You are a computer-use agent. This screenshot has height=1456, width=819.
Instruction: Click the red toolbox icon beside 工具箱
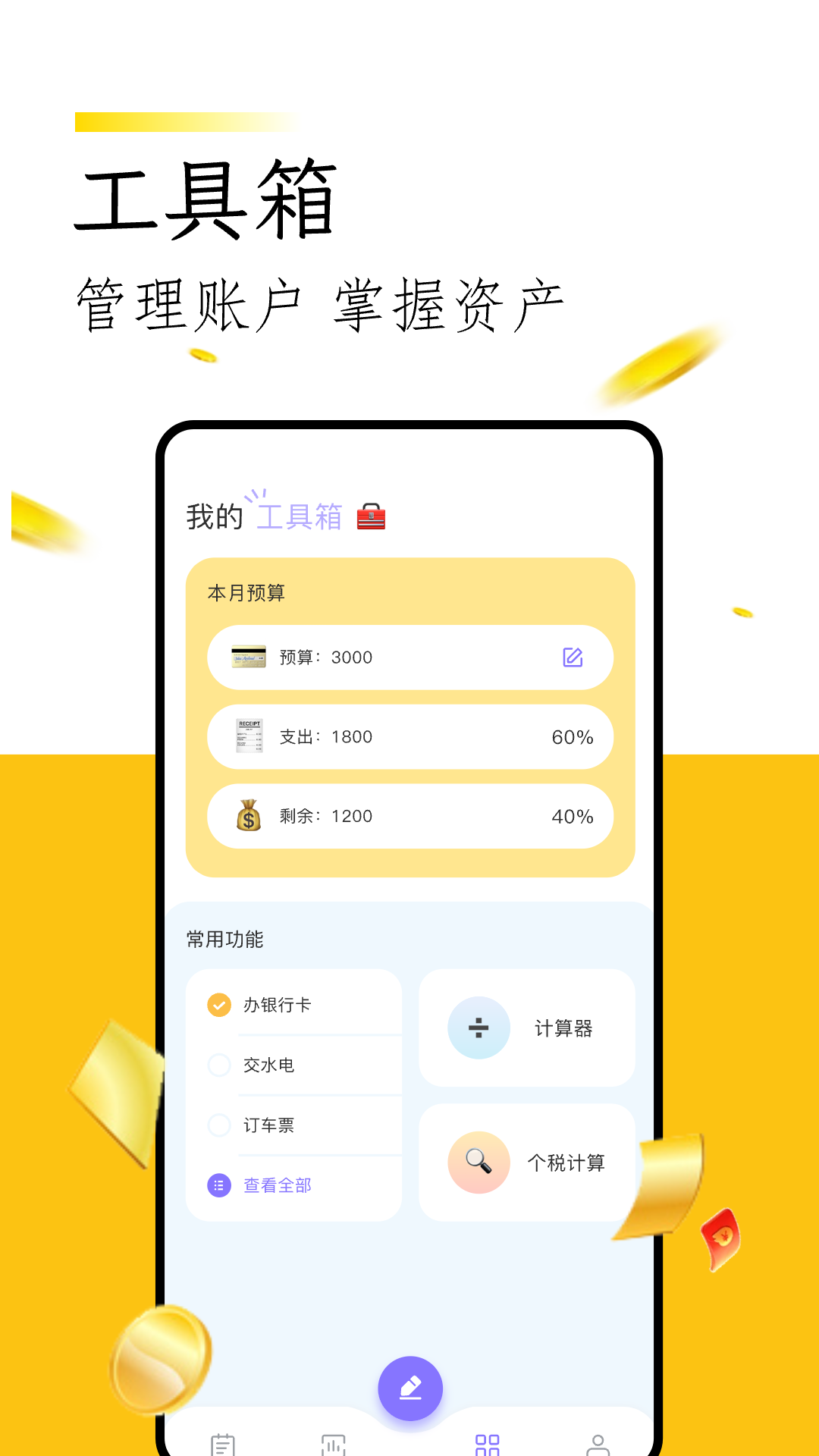371,516
